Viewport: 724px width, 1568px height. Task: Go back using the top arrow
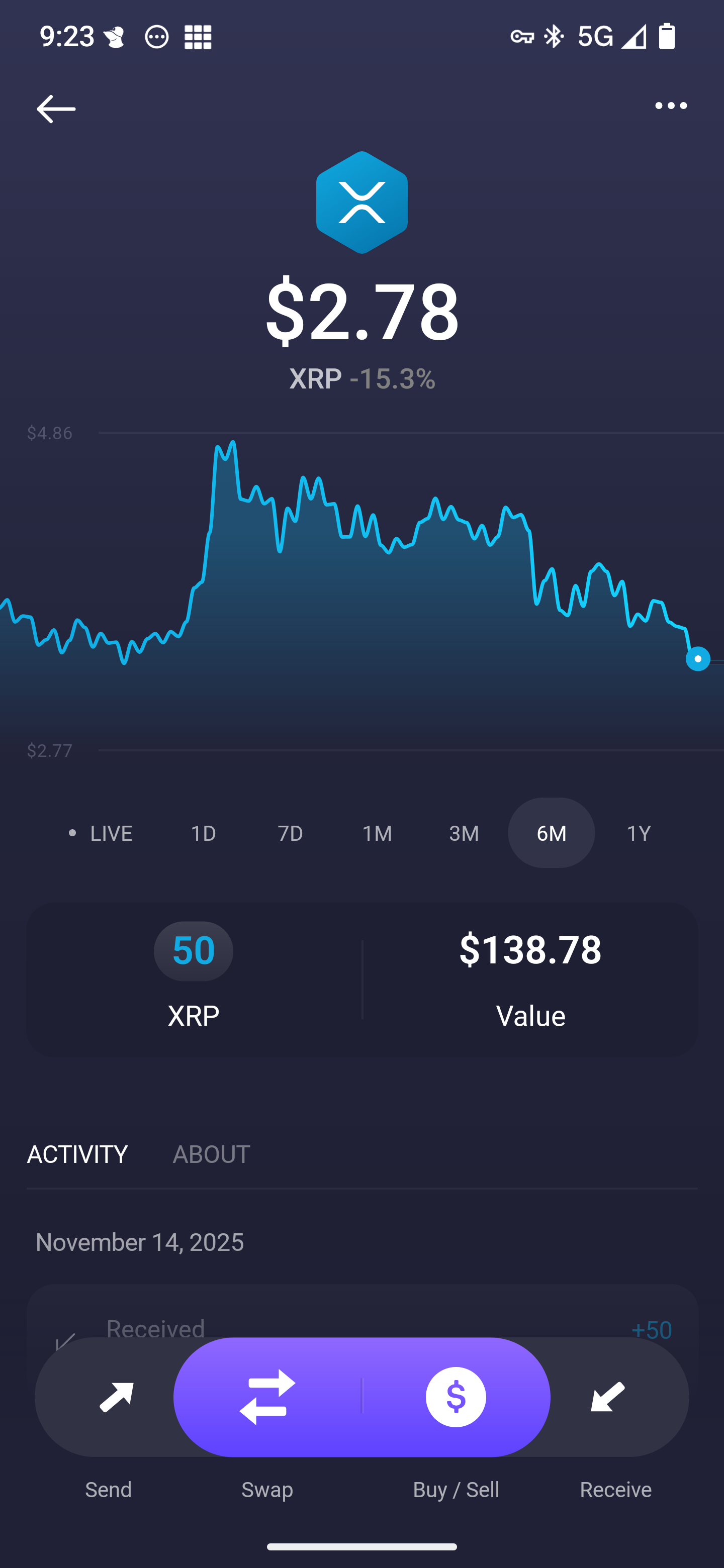pyautogui.click(x=55, y=109)
